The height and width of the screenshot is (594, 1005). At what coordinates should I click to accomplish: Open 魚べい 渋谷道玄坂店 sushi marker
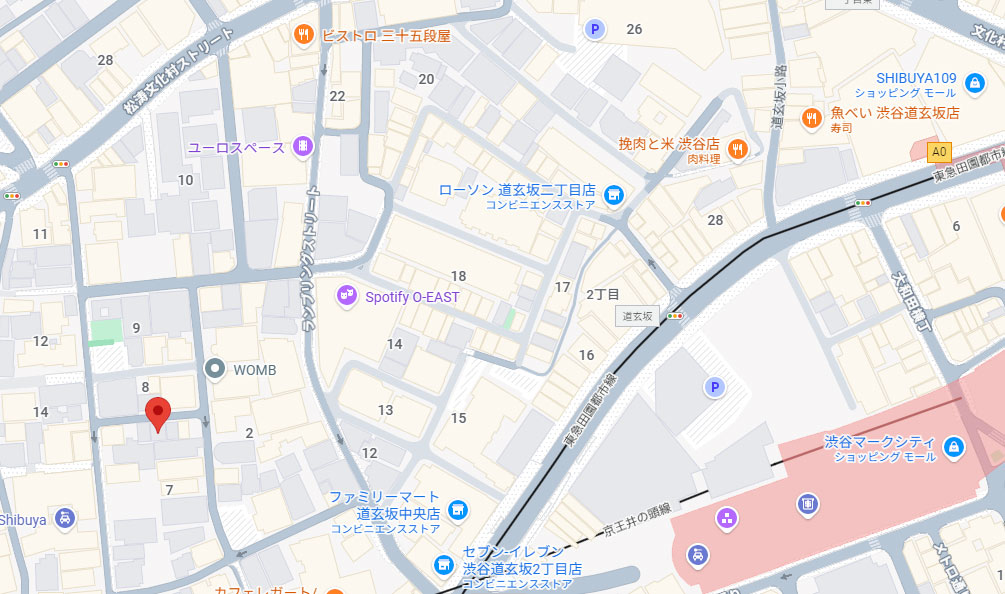(x=812, y=119)
